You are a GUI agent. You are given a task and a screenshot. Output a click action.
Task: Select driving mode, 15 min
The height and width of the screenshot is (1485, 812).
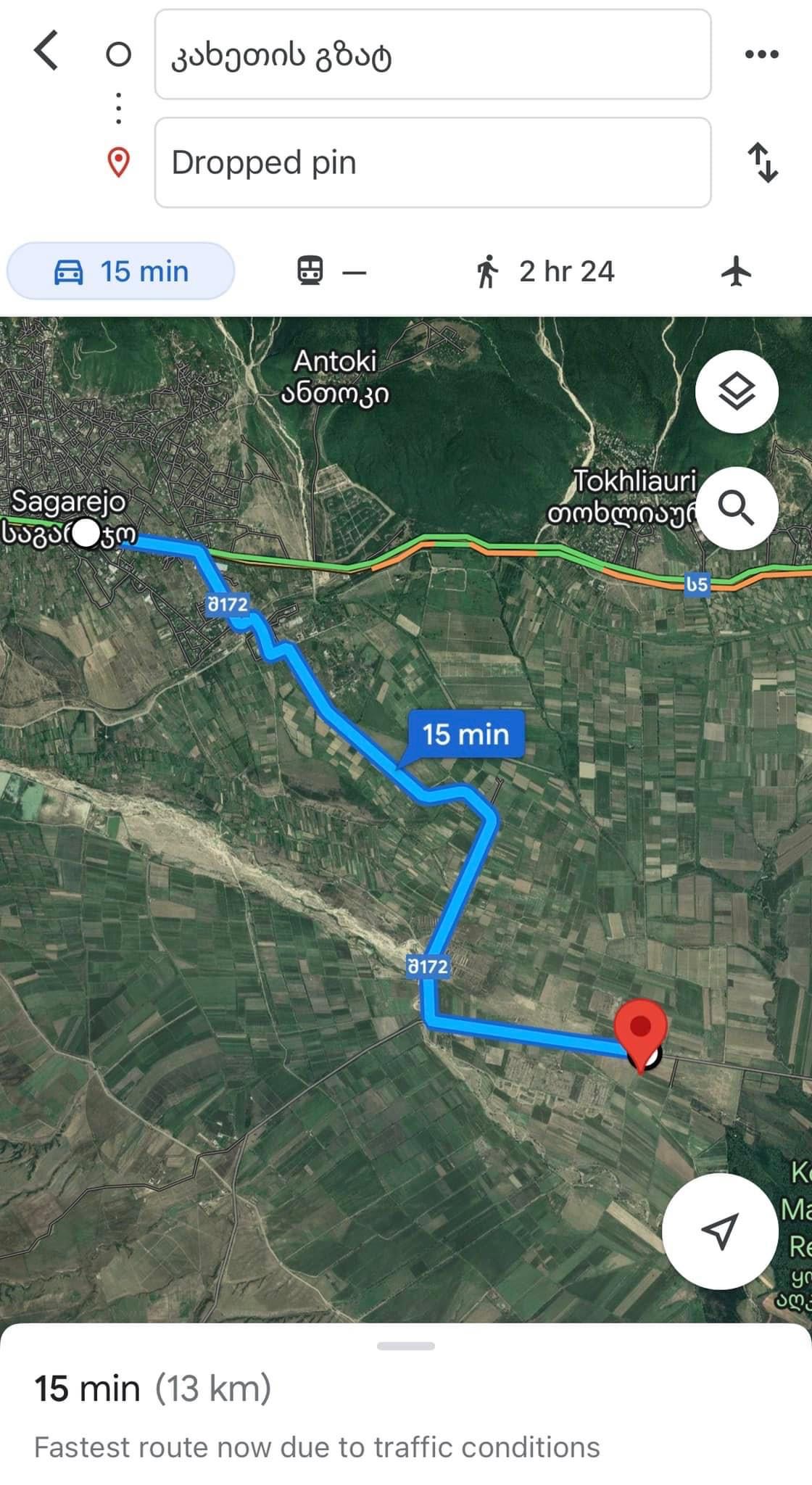point(121,272)
